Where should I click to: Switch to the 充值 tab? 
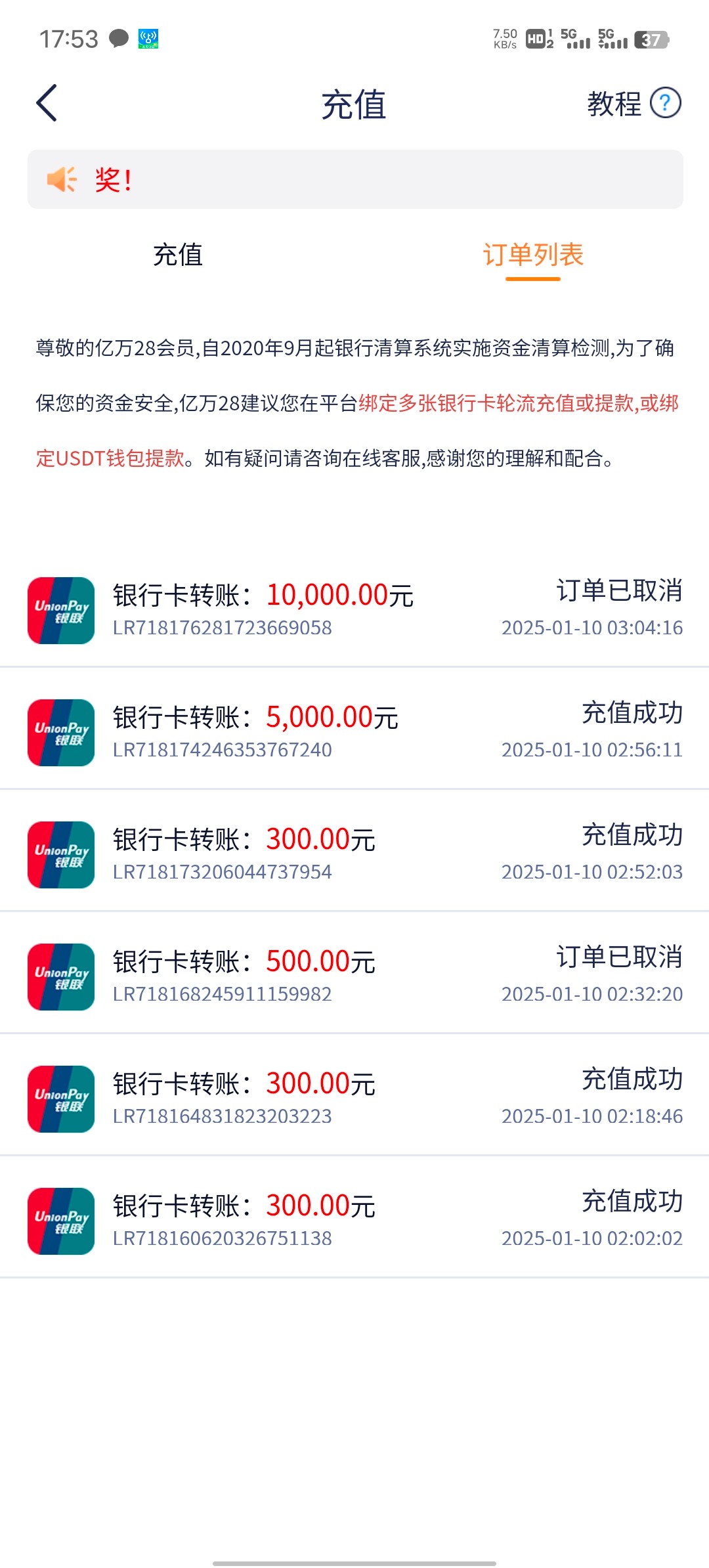click(x=178, y=255)
